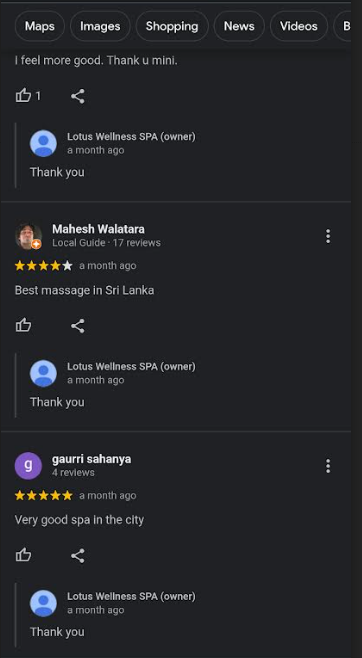Switch to the Videos filter chip

(x=299, y=26)
